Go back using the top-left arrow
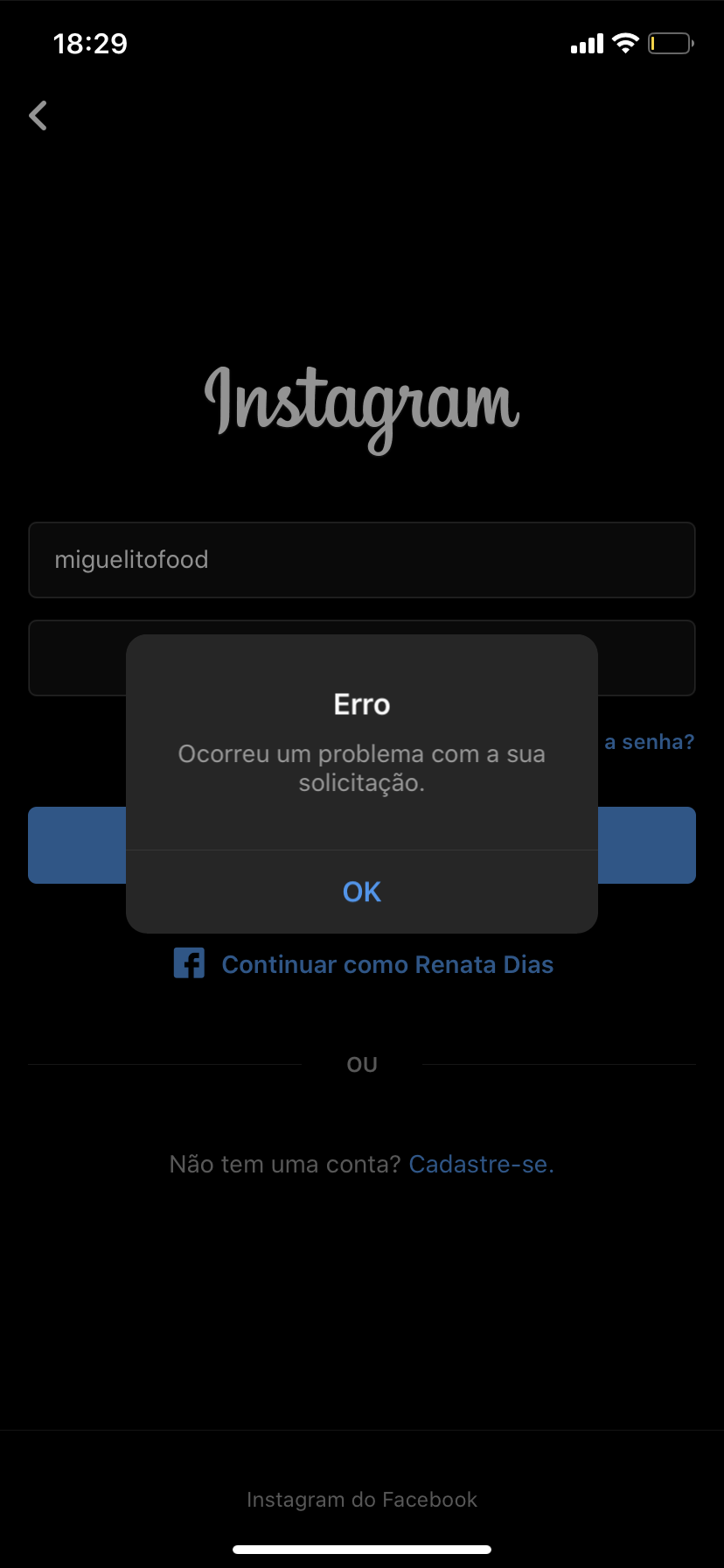Viewport: 724px width, 1568px height. pos(38,115)
